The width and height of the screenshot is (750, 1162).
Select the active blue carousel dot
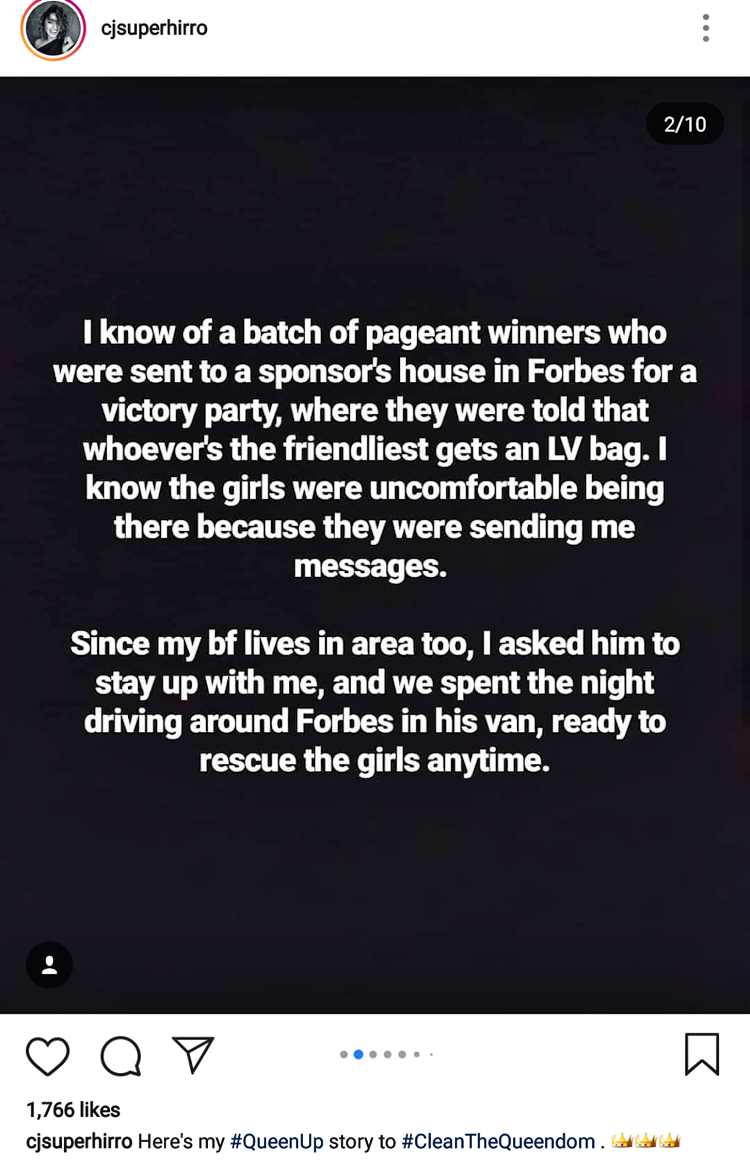pos(357,1053)
